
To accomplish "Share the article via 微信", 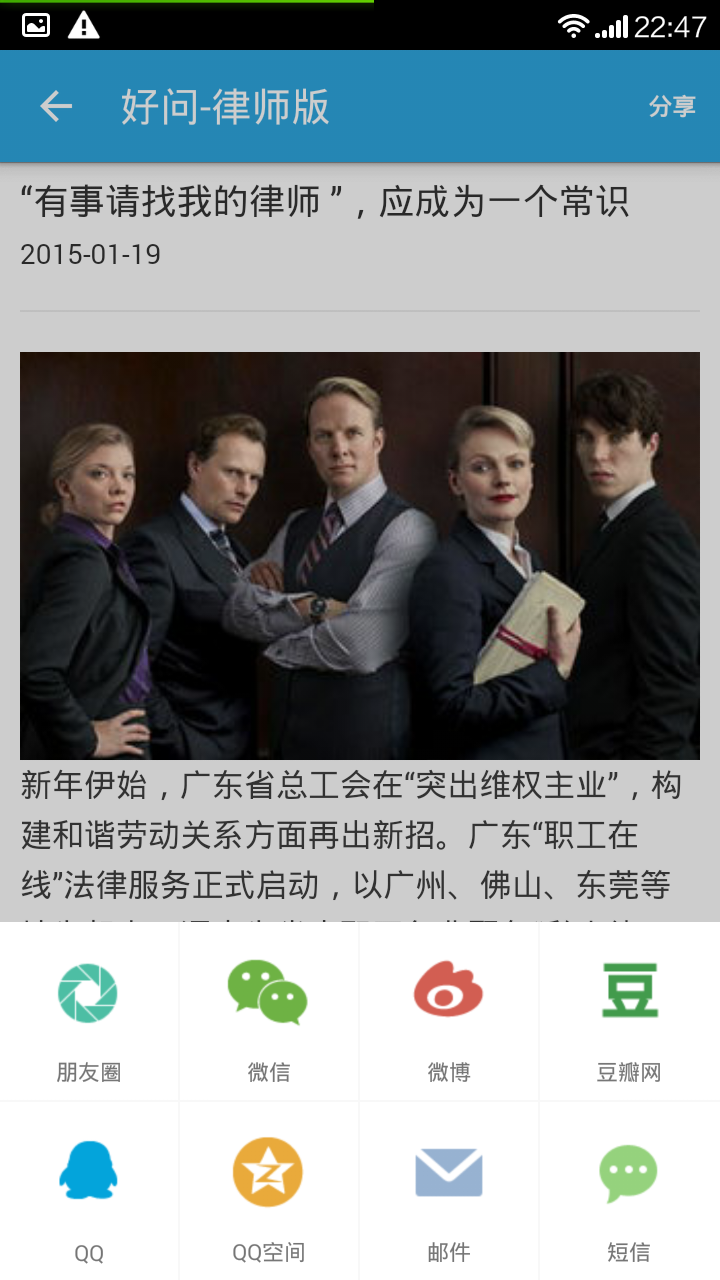I will click(268, 1012).
